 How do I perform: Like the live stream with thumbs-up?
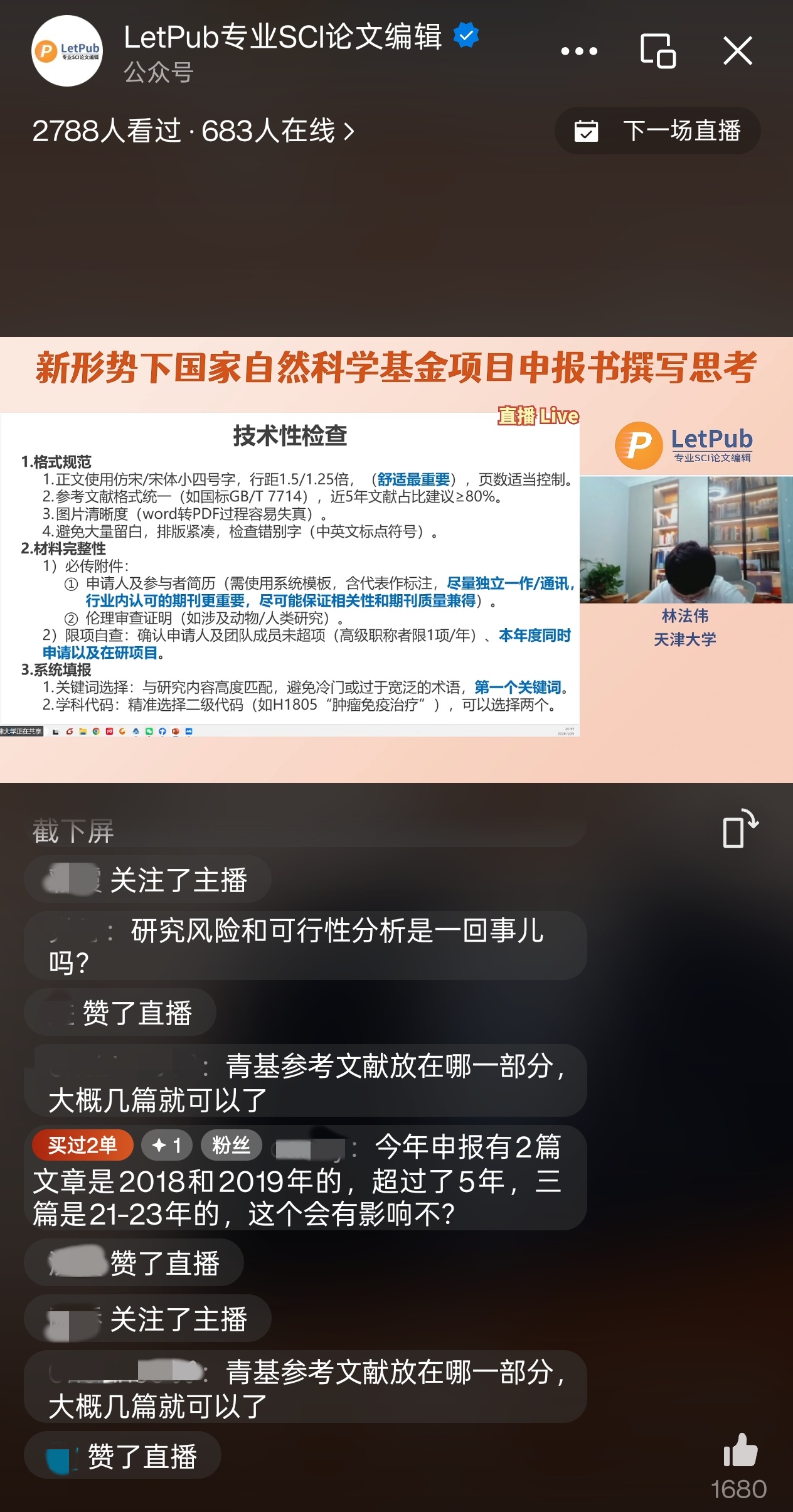point(740,1451)
